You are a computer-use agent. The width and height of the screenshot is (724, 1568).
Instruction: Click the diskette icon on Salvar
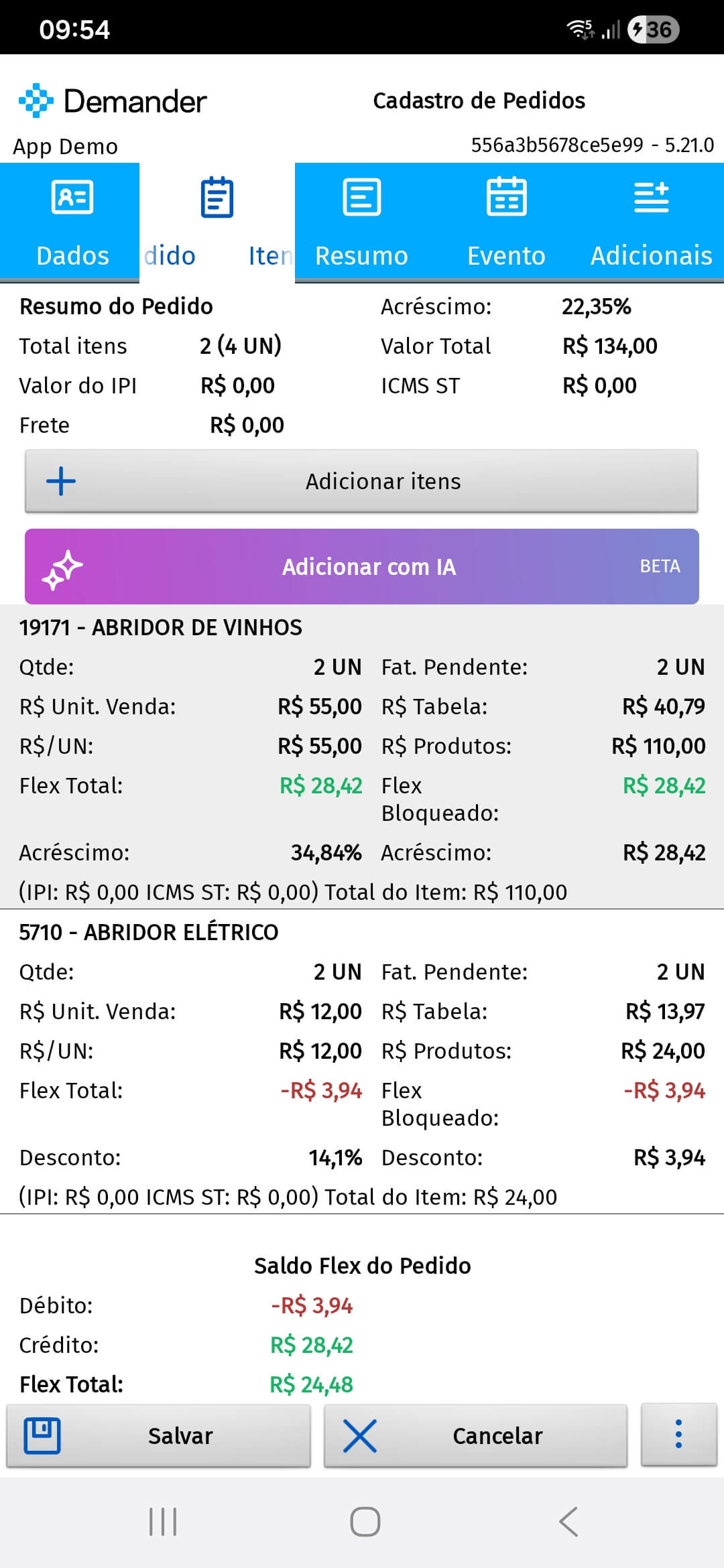point(42,1436)
